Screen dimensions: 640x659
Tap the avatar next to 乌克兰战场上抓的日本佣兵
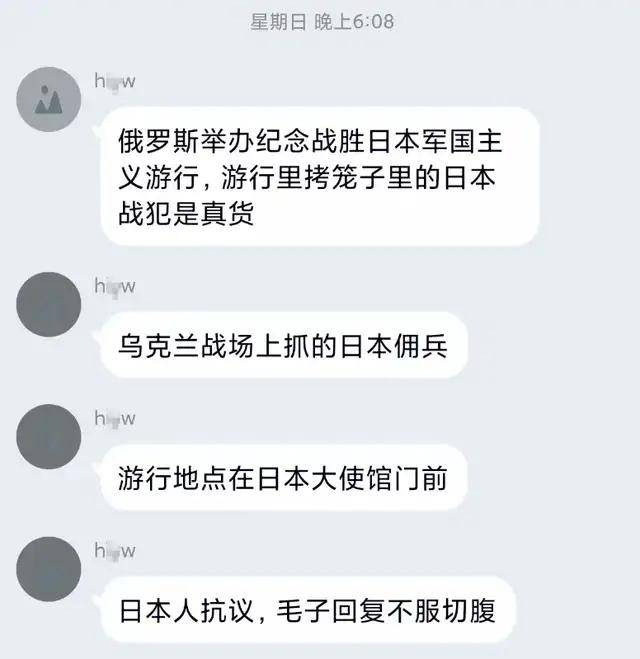click(49, 304)
